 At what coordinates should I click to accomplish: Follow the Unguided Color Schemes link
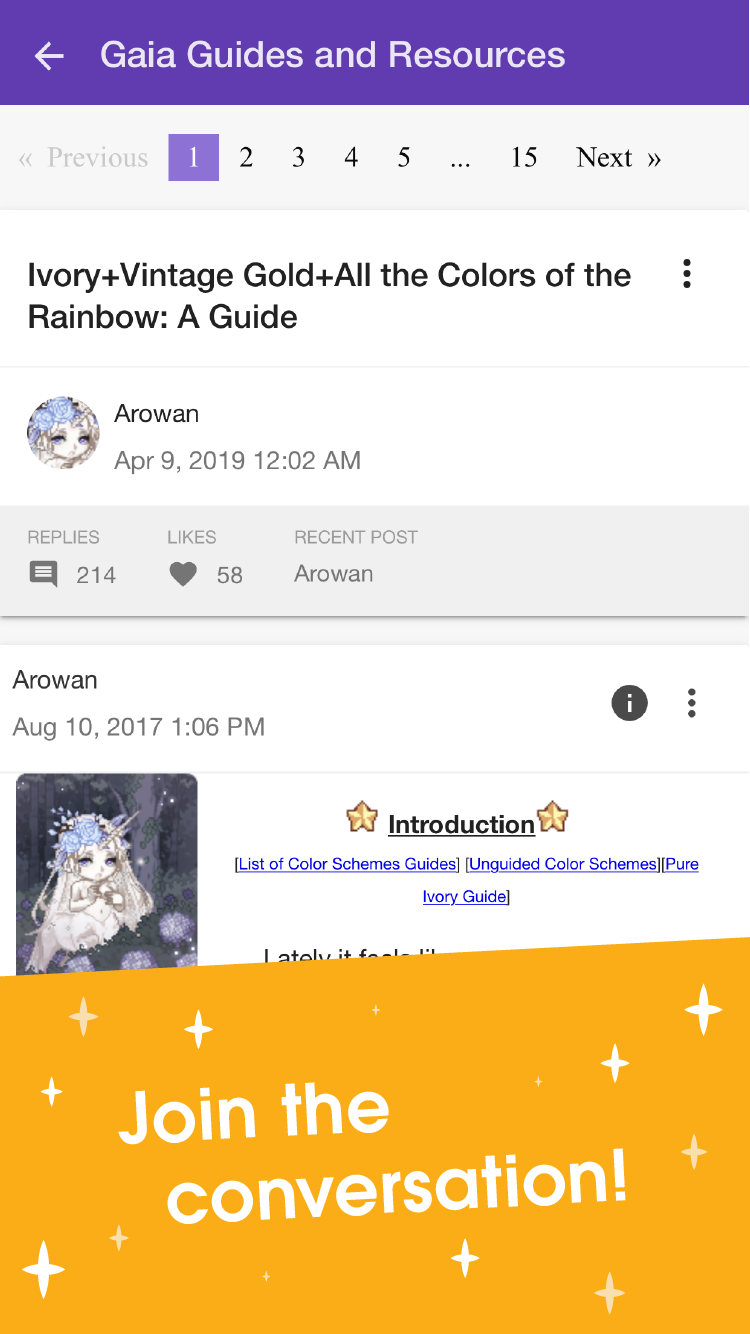coord(563,864)
